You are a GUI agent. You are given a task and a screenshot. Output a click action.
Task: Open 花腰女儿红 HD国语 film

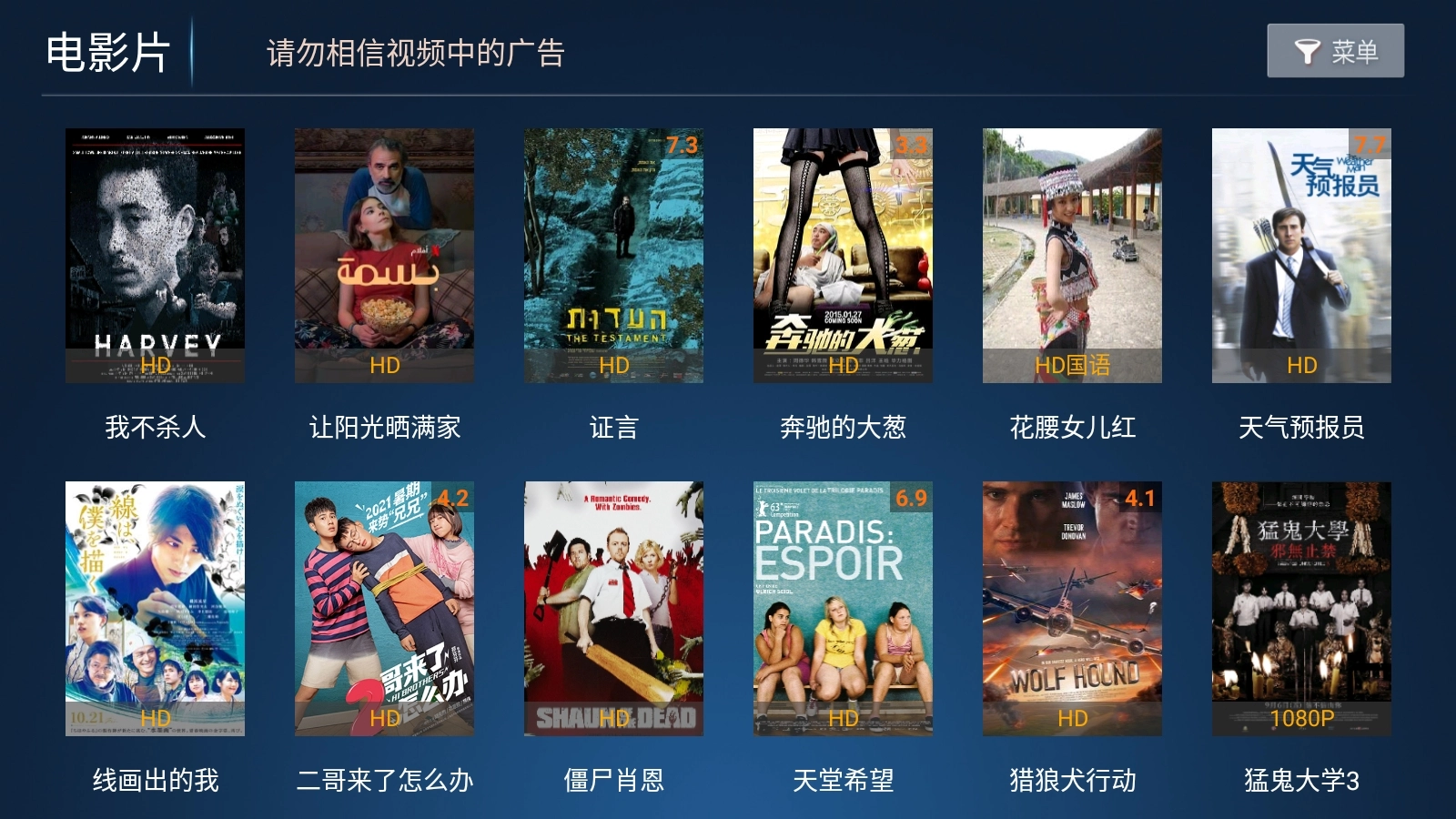tap(1072, 255)
